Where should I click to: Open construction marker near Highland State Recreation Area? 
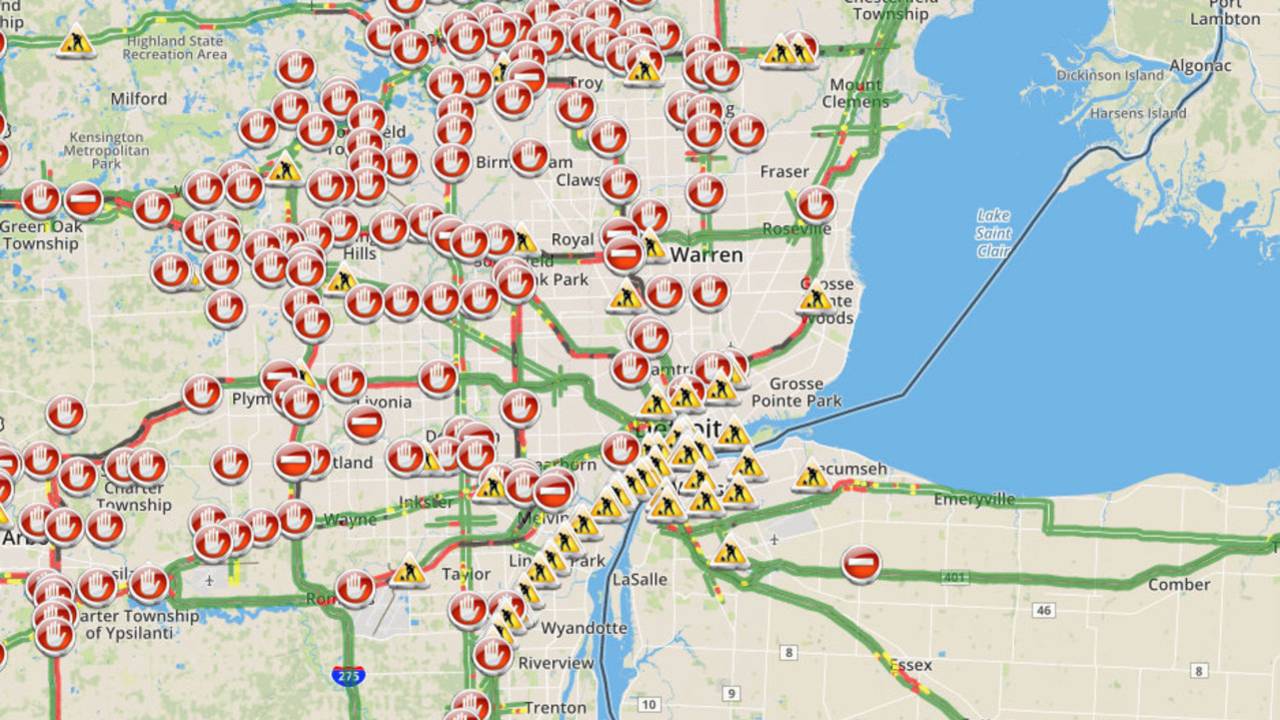(75, 42)
